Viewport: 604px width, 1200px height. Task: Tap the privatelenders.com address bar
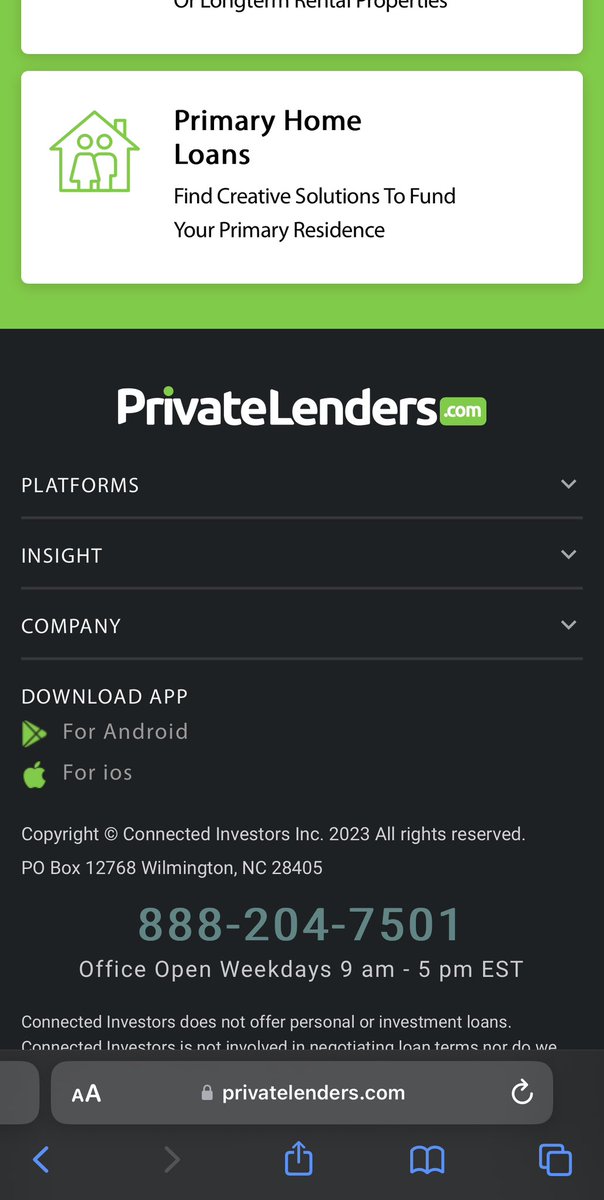[312, 1093]
